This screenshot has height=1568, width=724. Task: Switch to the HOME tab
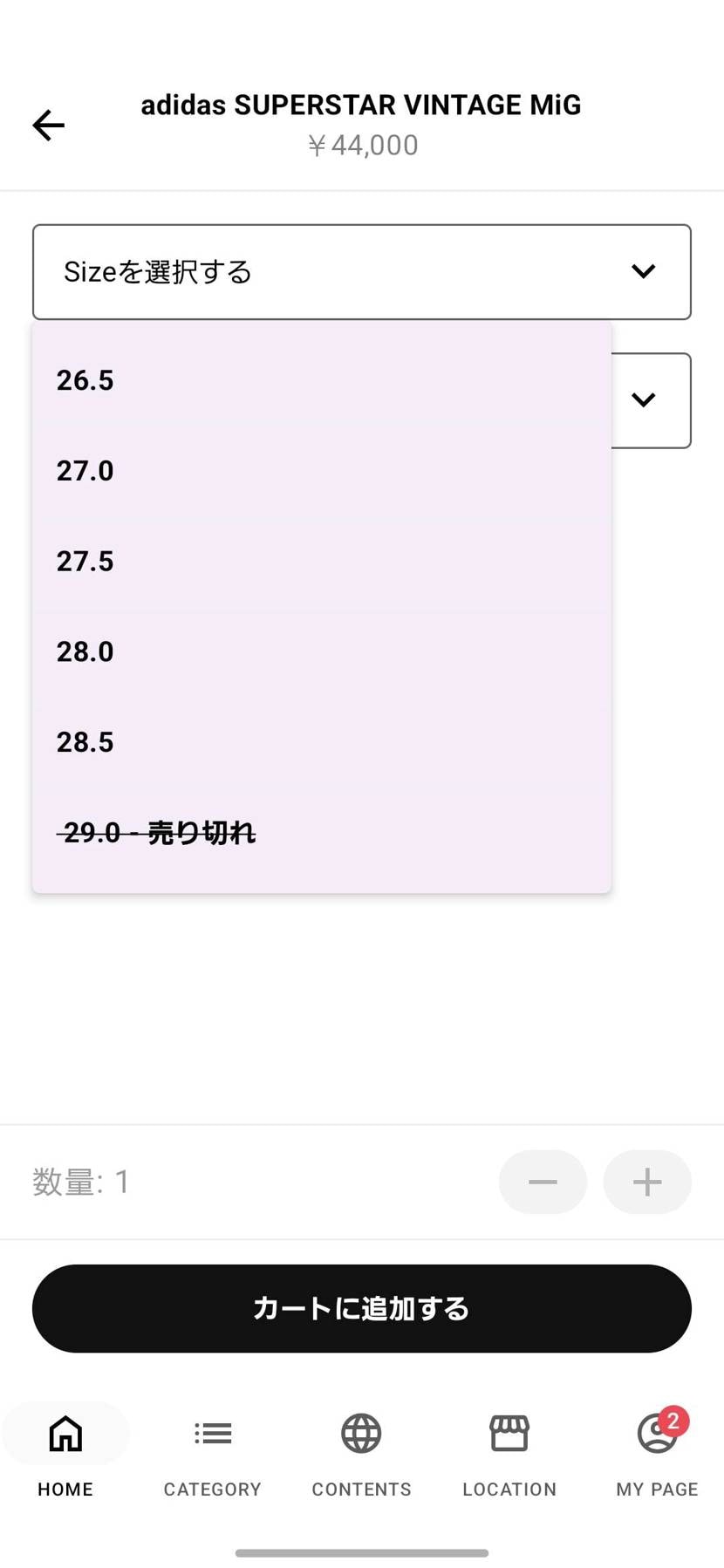click(65, 1451)
